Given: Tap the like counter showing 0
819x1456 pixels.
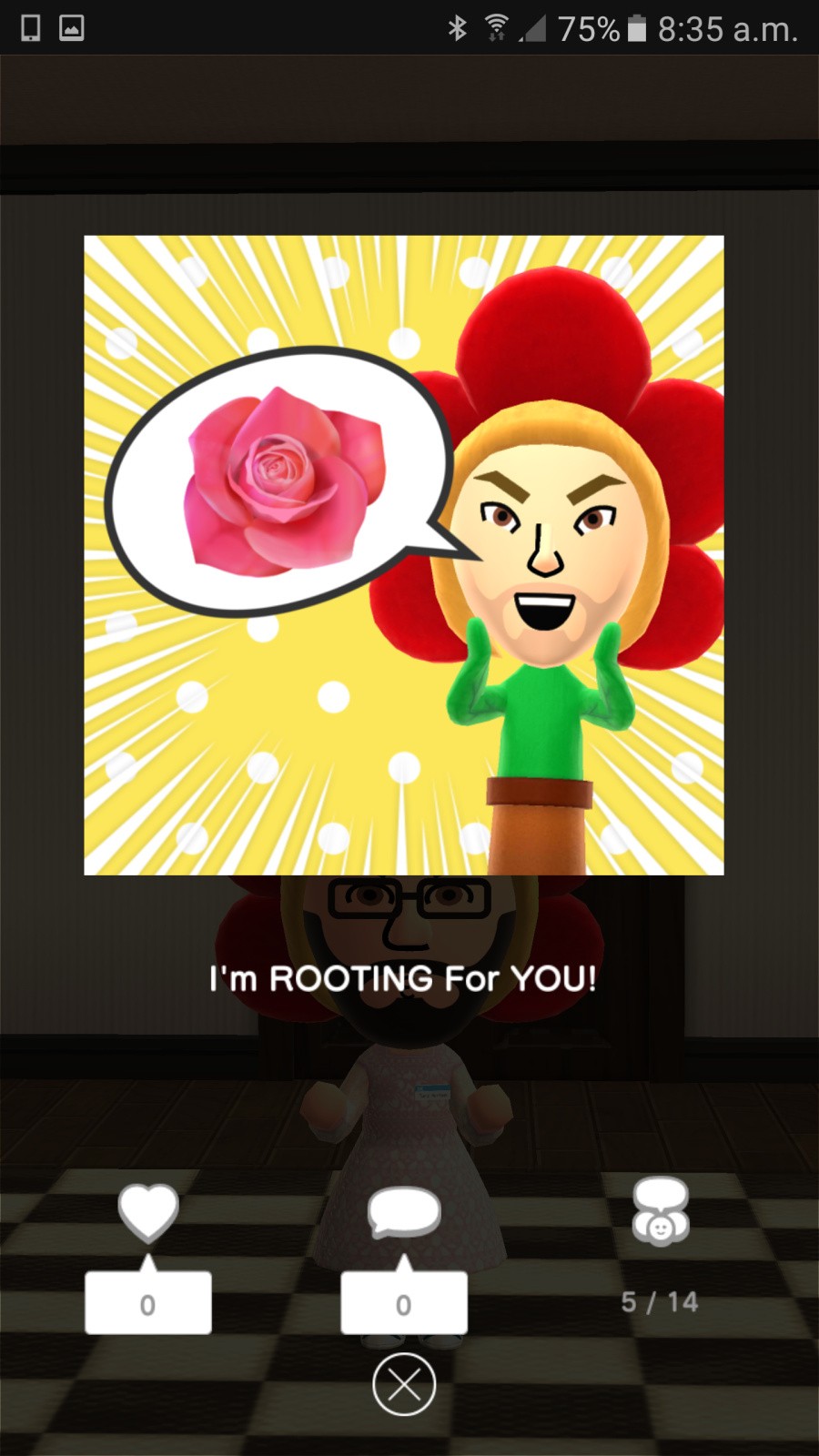Looking at the screenshot, I should [x=147, y=1301].
